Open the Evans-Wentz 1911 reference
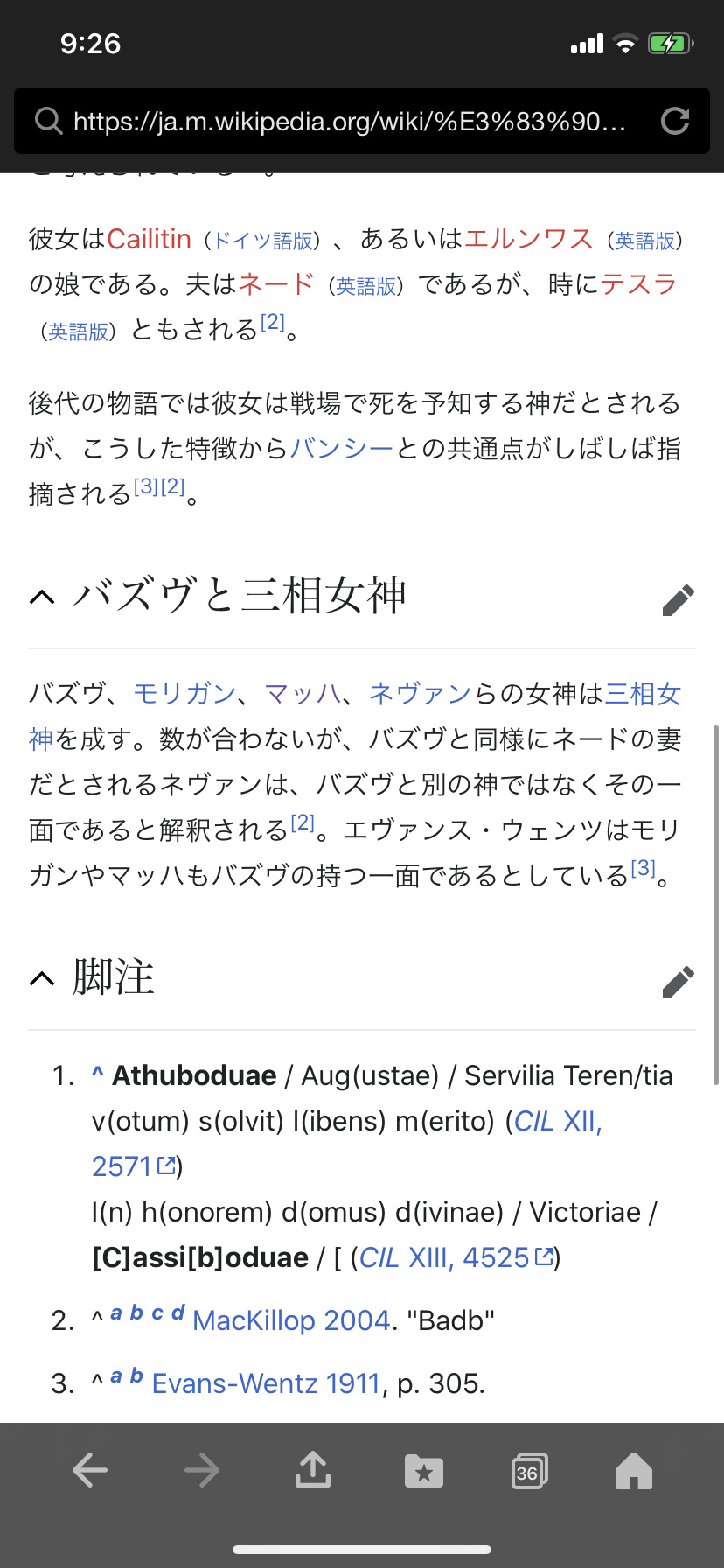Screen dimensions: 724x1568 [x=266, y=1383]
